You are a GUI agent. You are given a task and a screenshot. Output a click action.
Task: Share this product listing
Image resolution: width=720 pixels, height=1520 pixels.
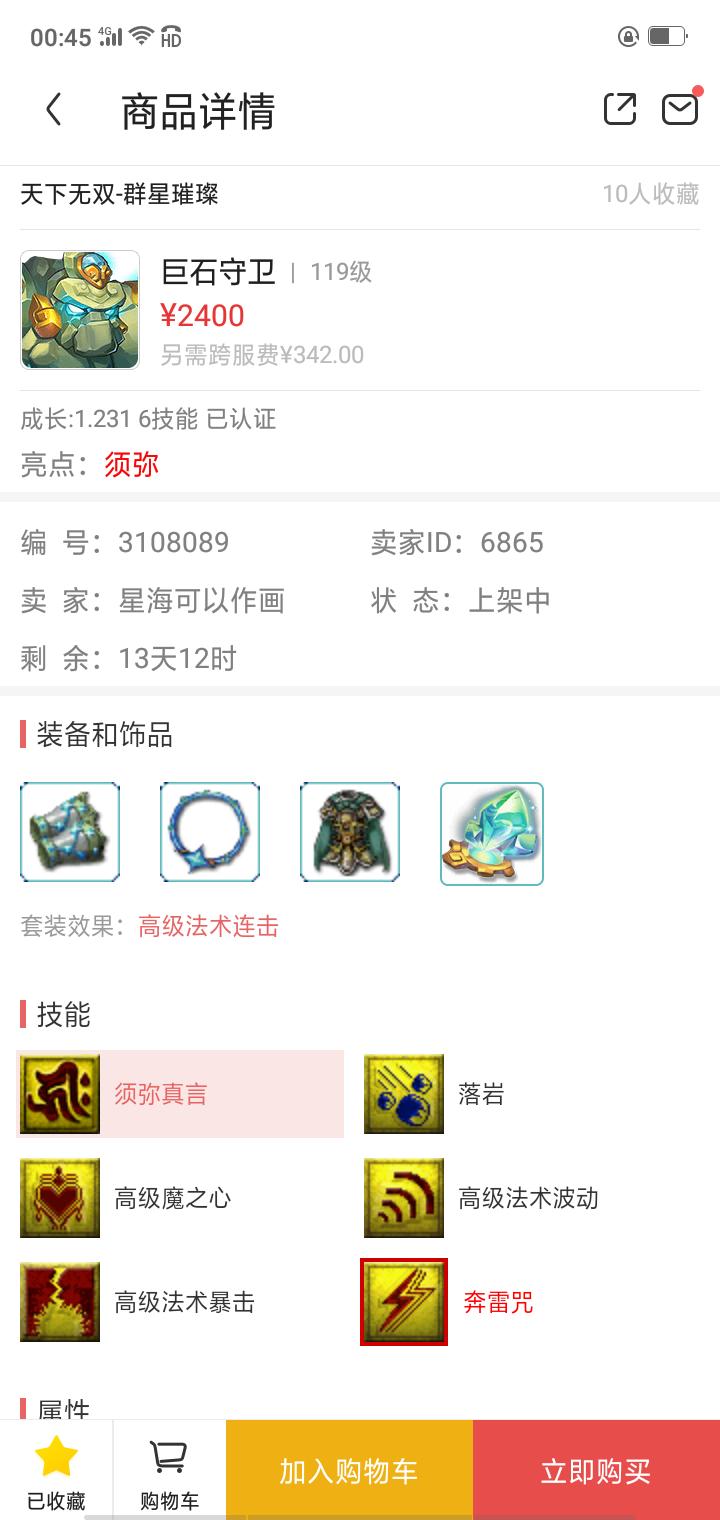(620, 109)
